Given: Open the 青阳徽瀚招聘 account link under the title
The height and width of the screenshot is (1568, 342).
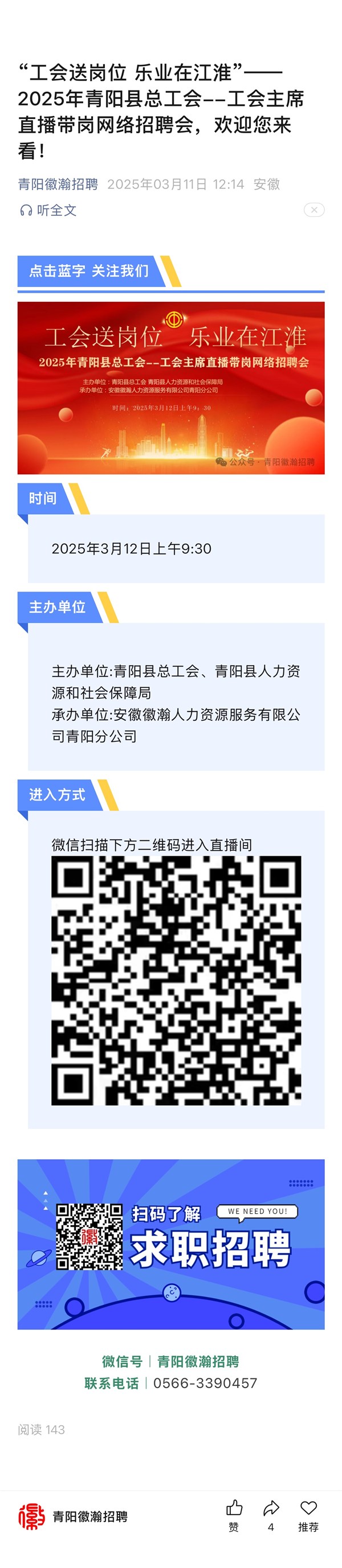Looking at the screenshot, I should tap(58, 184).
